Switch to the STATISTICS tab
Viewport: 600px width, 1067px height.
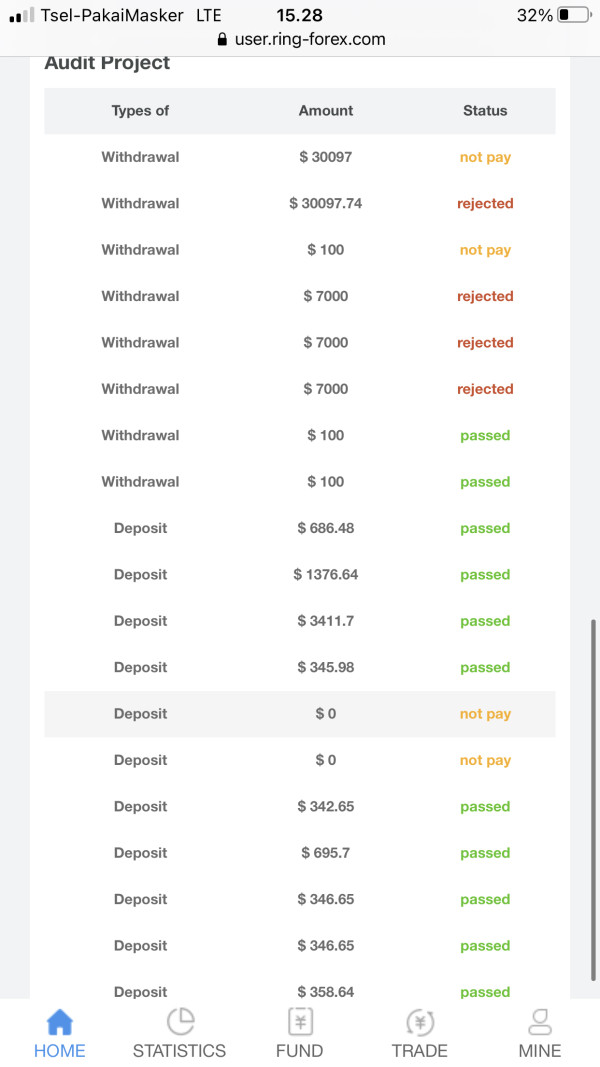point(180,1034)
